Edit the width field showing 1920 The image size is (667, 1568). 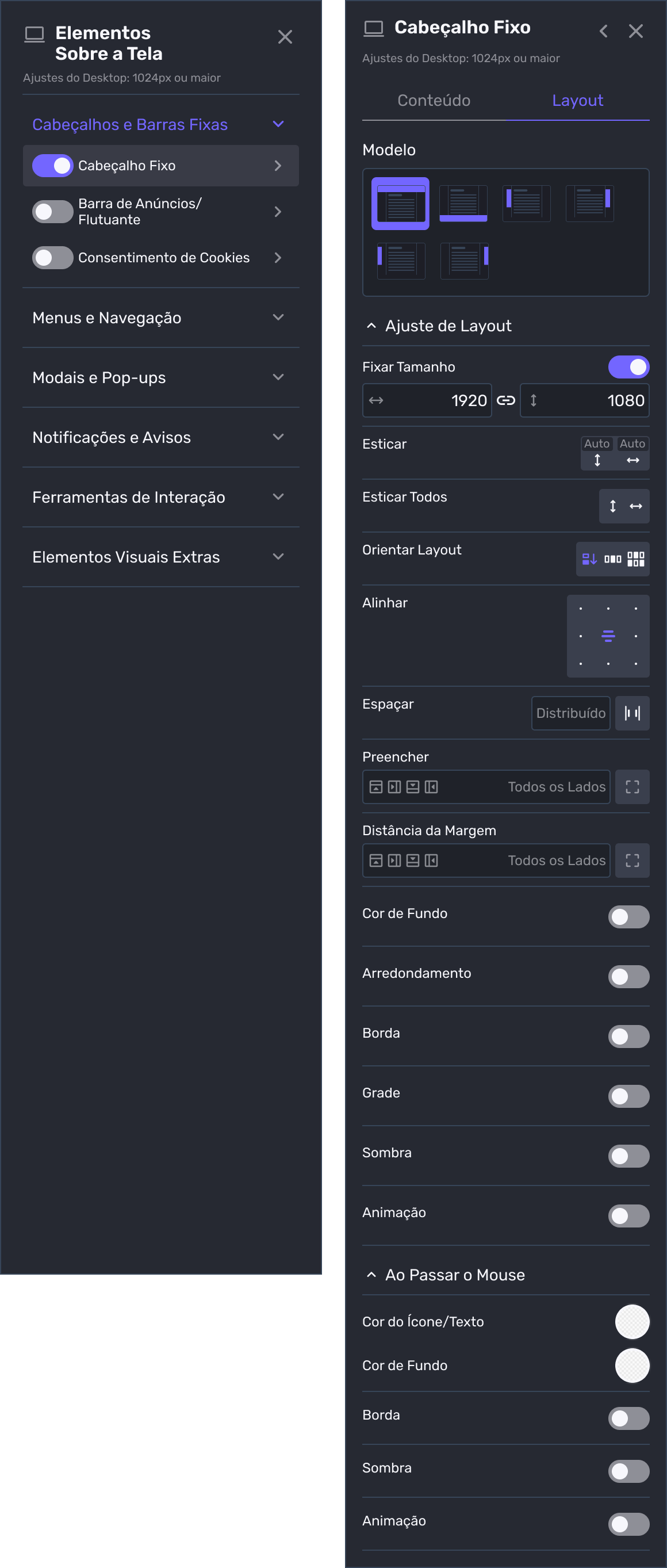438,400
